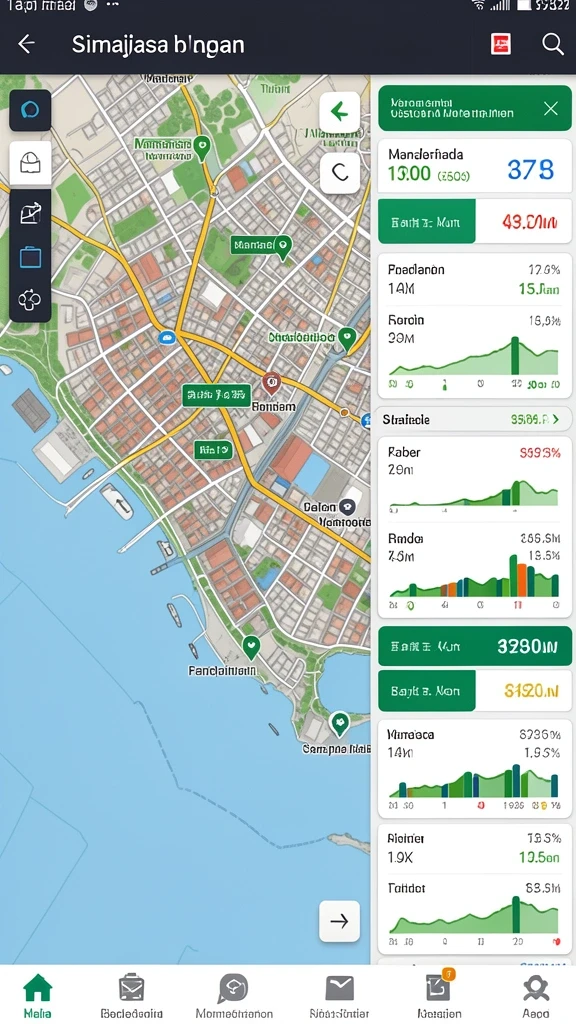This screenshot has height=1024, width=576.
Task: Open the second bottom tab with the clipboard icon
Action: (131, 996)
